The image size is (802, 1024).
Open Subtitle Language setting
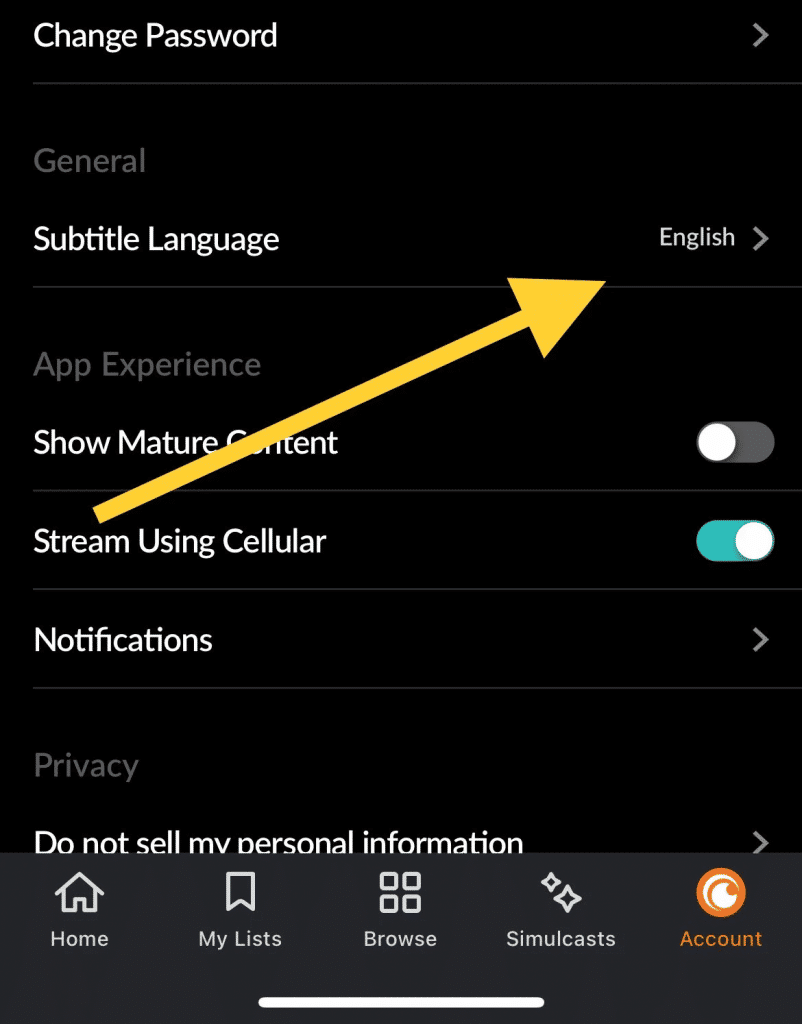[400, 239]
